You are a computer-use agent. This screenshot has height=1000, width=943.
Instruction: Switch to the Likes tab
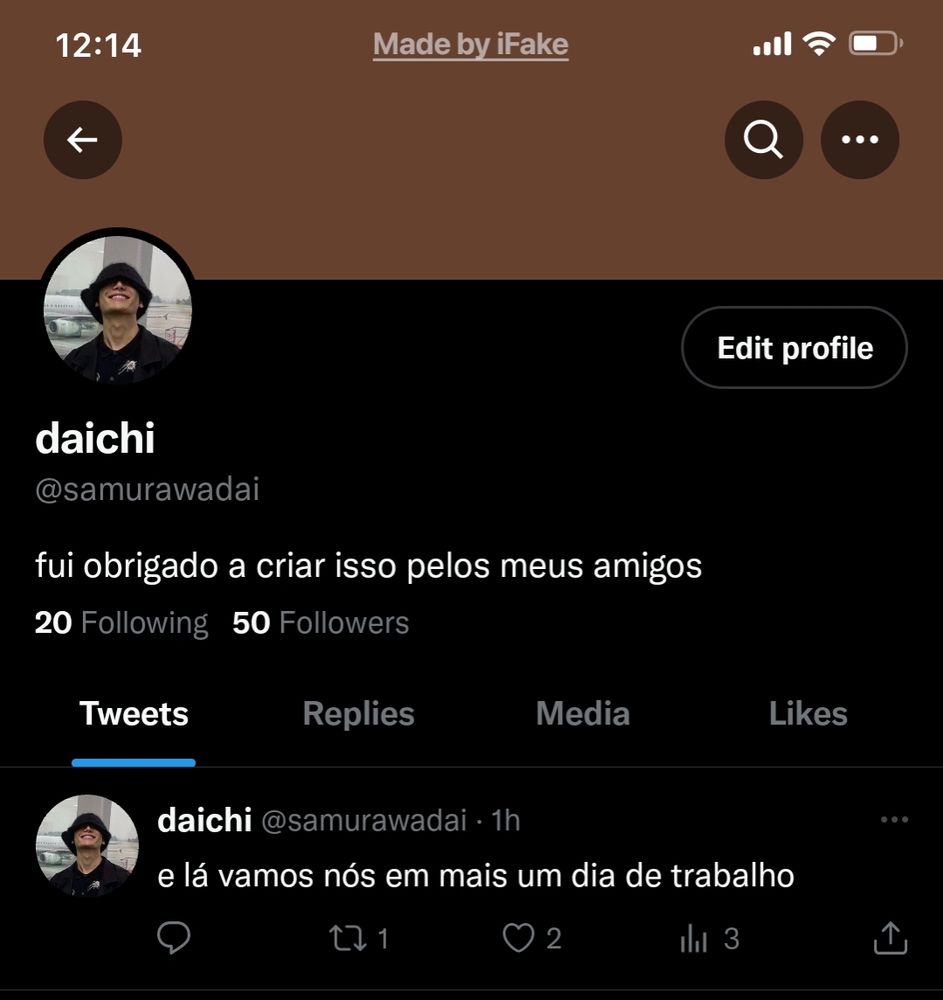pyautogui.click(x=808, y=714)
